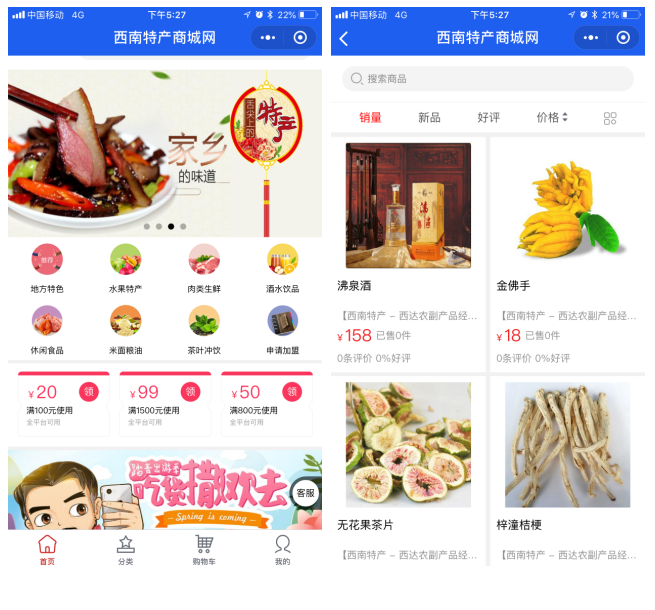The width and height of the screenshot is (655, 610).
Task: Claim the ¥20 coupon
Action: tap(88, 392)
